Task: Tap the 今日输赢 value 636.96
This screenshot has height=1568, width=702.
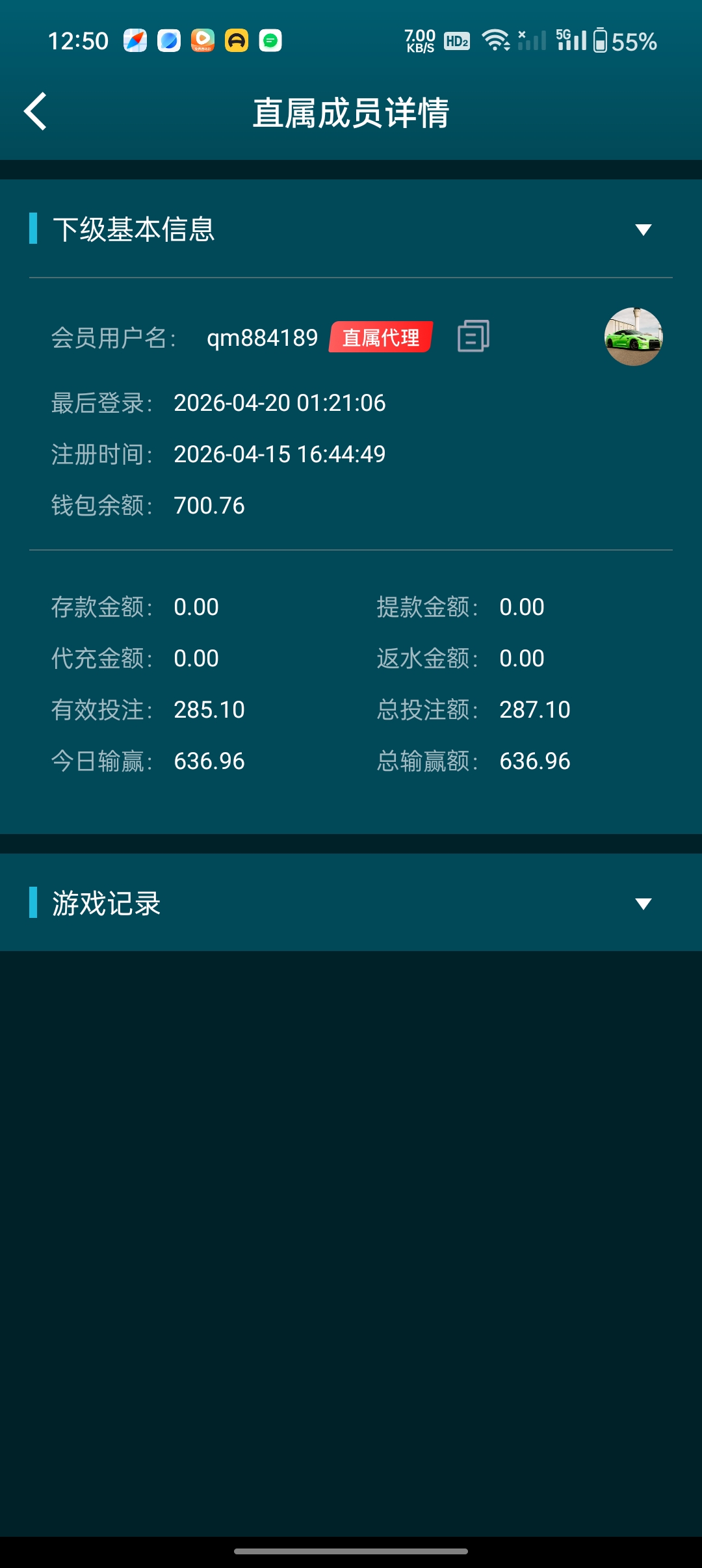Action: 209,761
